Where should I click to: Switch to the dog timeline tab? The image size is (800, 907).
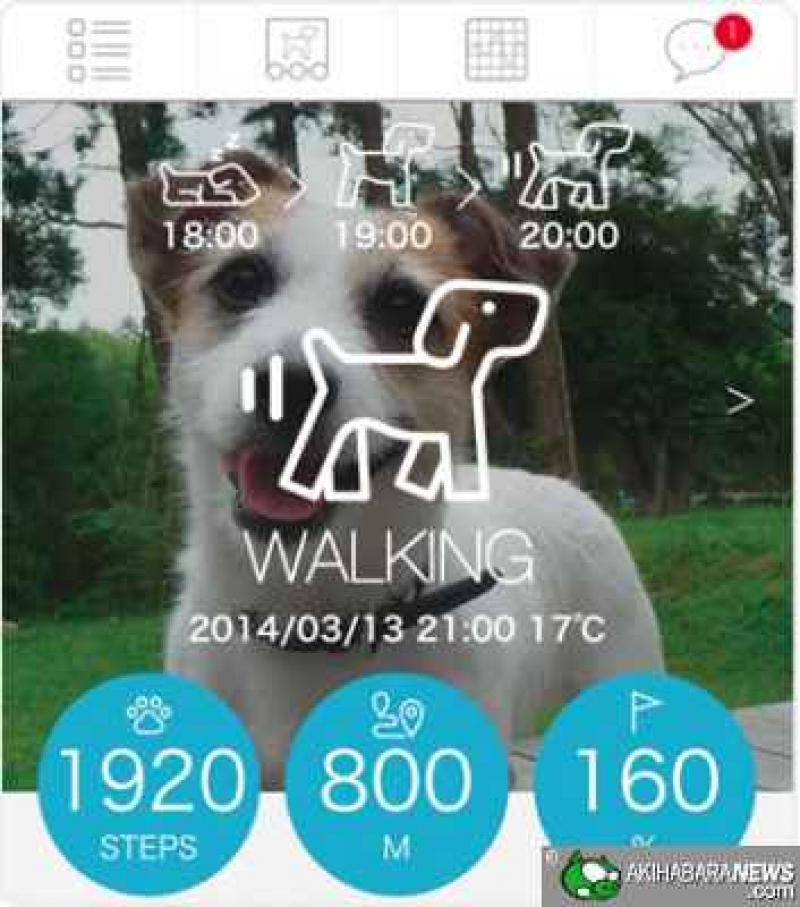pyautogui.click(x=297, y=49)
